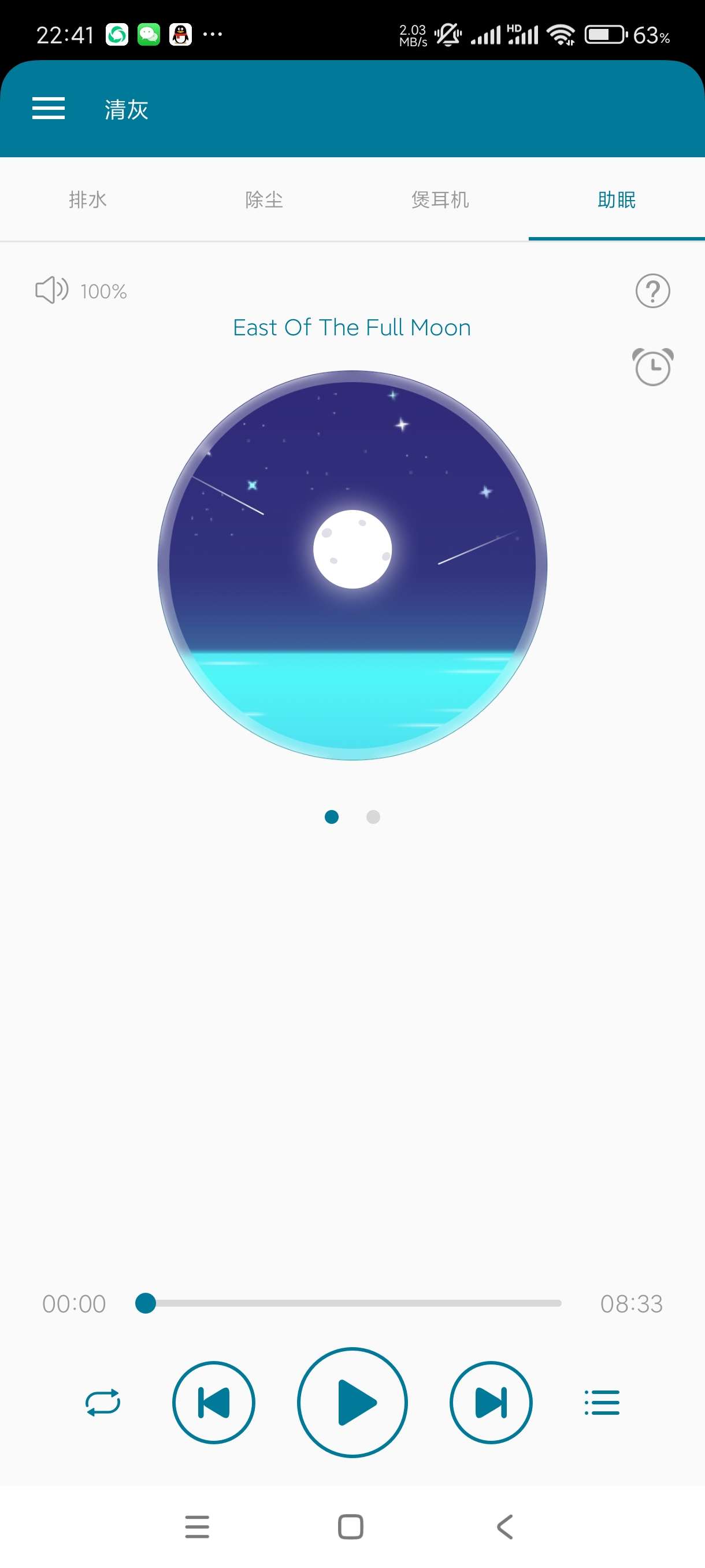This screenshot has width=705, height=1568.
Task: Open the hamburger drawer menu
Action: pyautogui.click(x=48, y=109)
